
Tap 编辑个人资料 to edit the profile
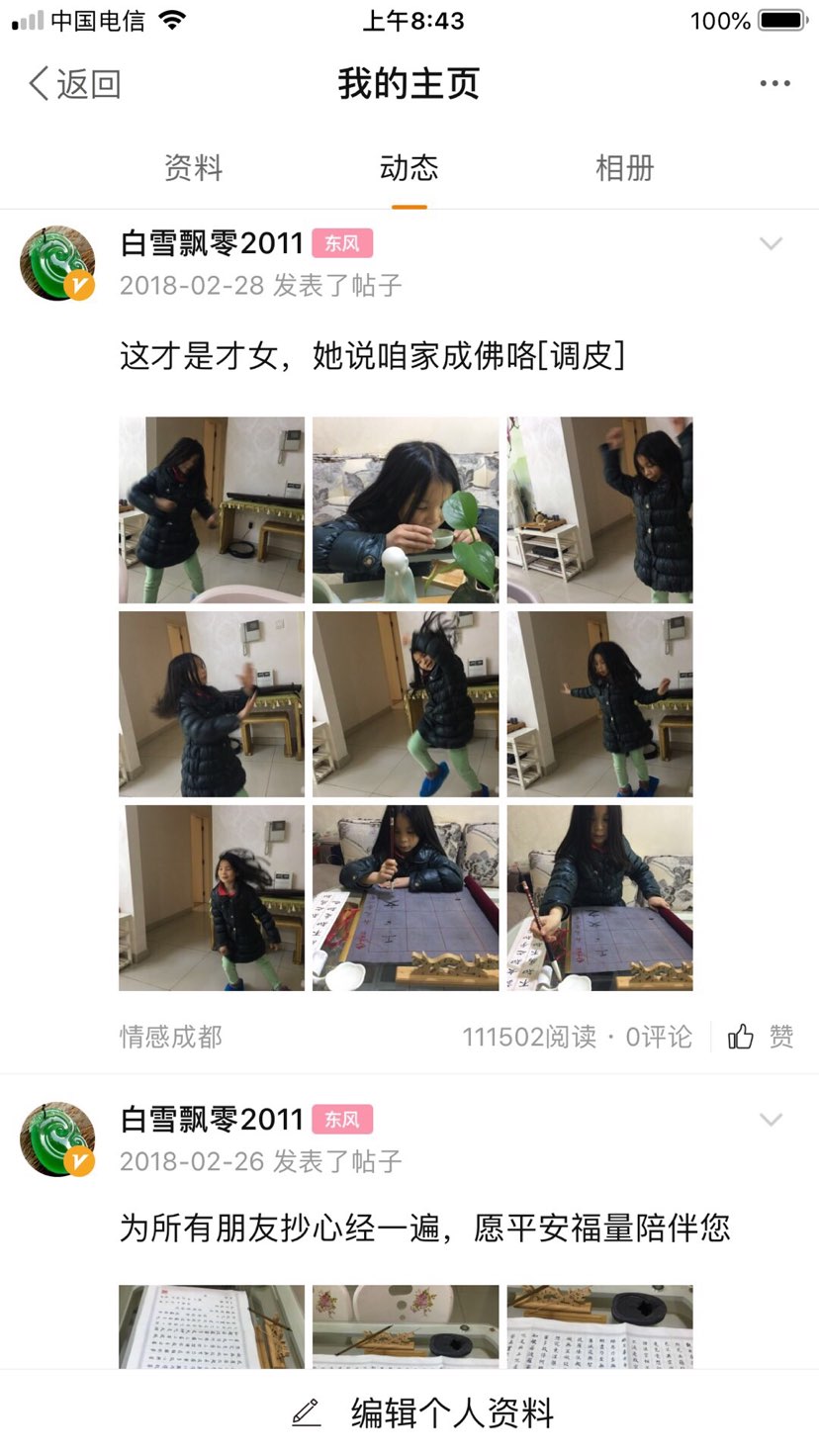coord(423,1413)
